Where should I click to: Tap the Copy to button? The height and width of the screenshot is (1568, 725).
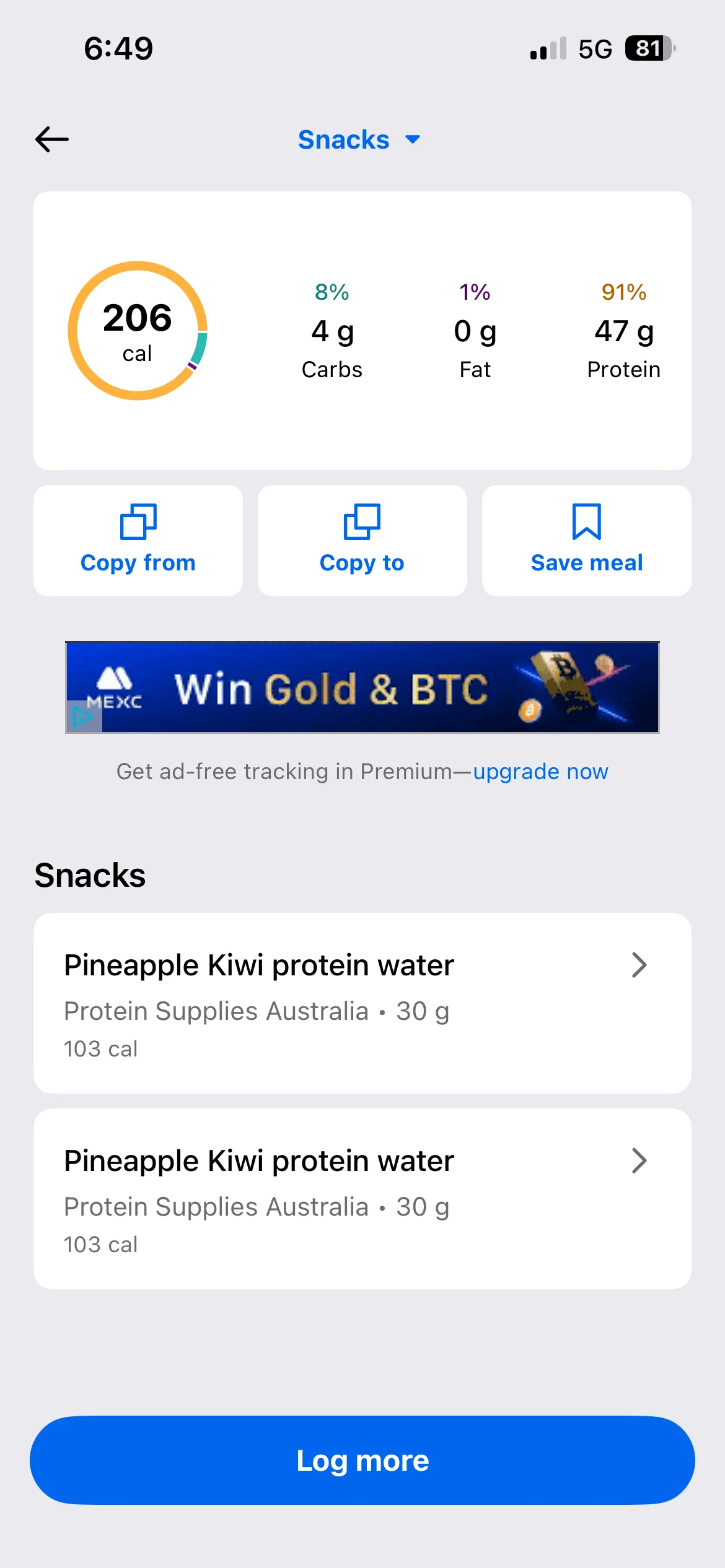pos(362,540)
